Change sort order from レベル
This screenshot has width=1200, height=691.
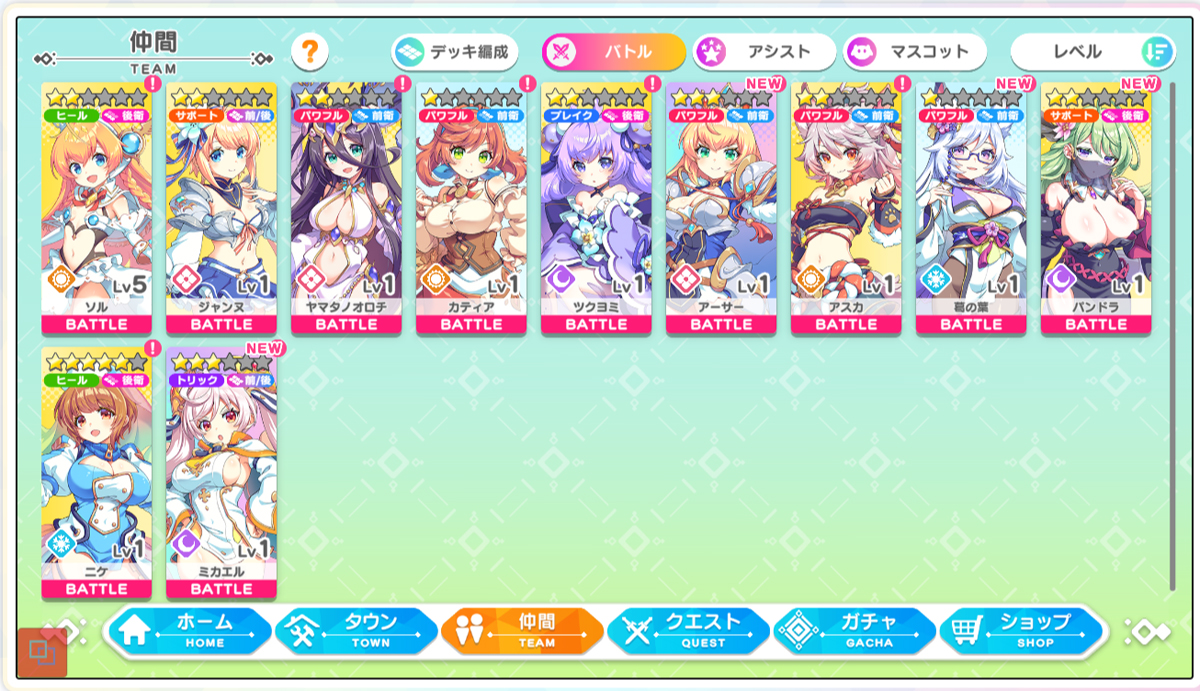point(1092,51)
